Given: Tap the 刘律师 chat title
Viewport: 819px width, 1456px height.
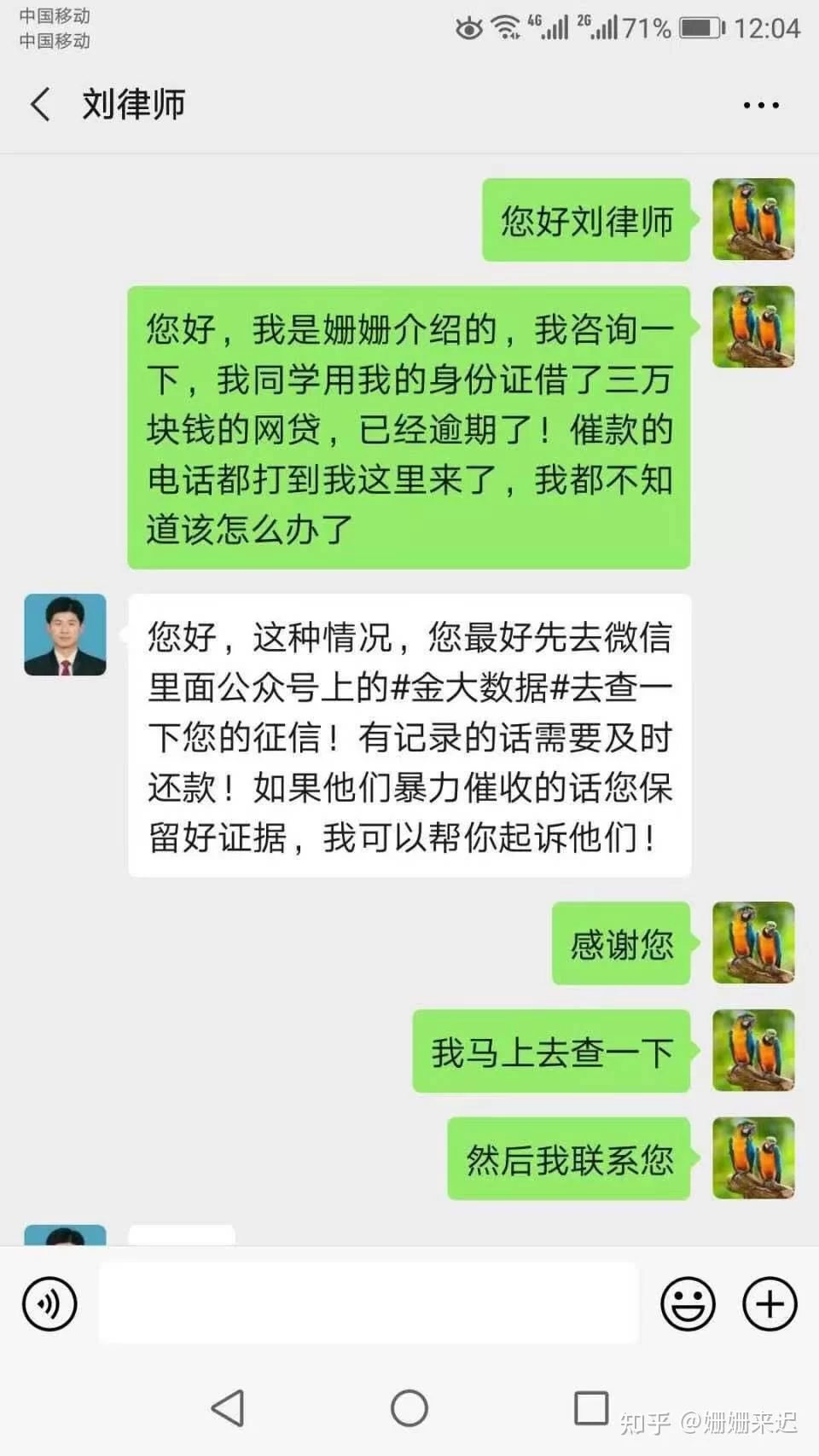Looking at the screenshot, I should (132, 103).
